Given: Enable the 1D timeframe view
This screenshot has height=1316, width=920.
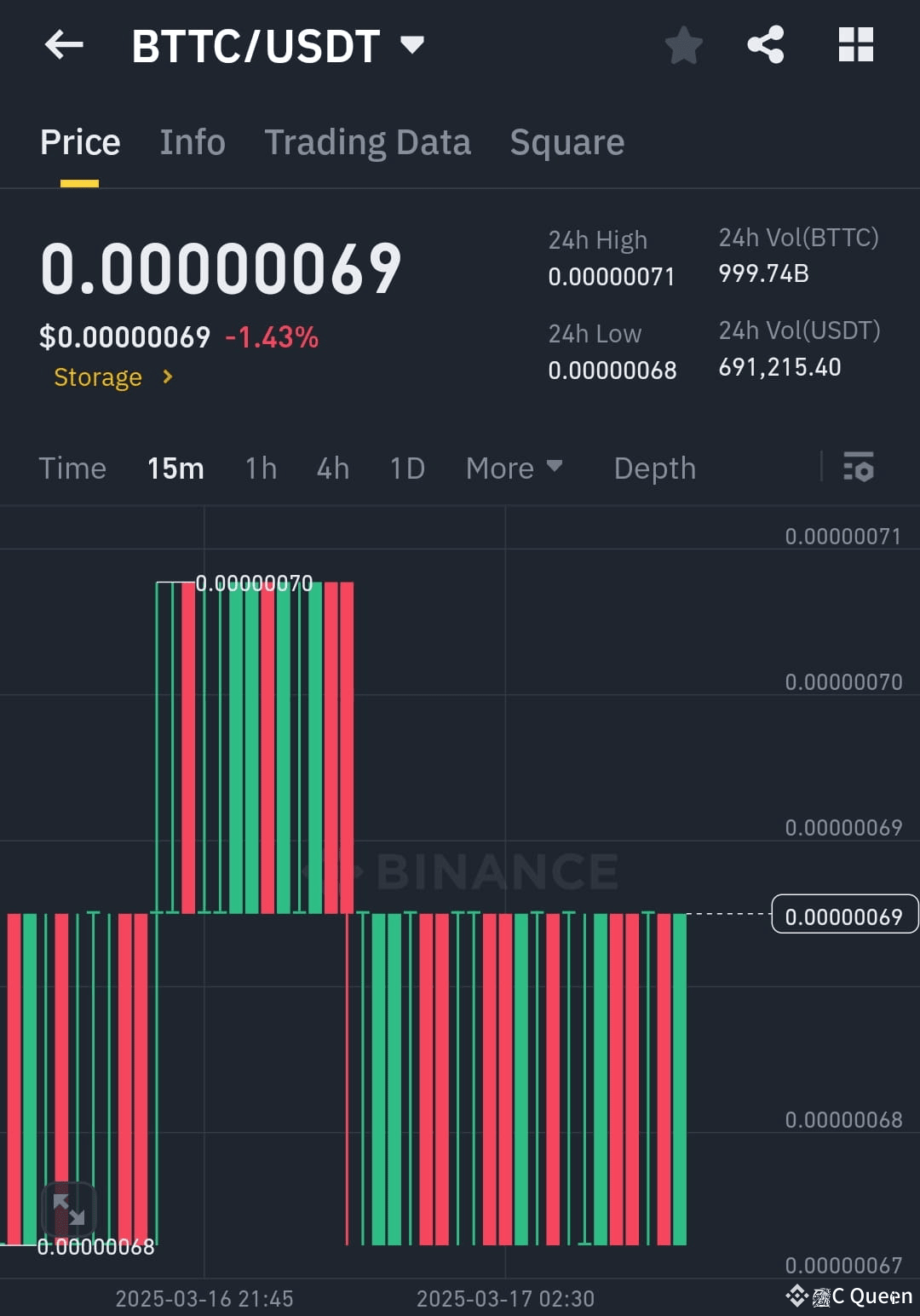Looking at the screenshot, I should pos(406,468).
